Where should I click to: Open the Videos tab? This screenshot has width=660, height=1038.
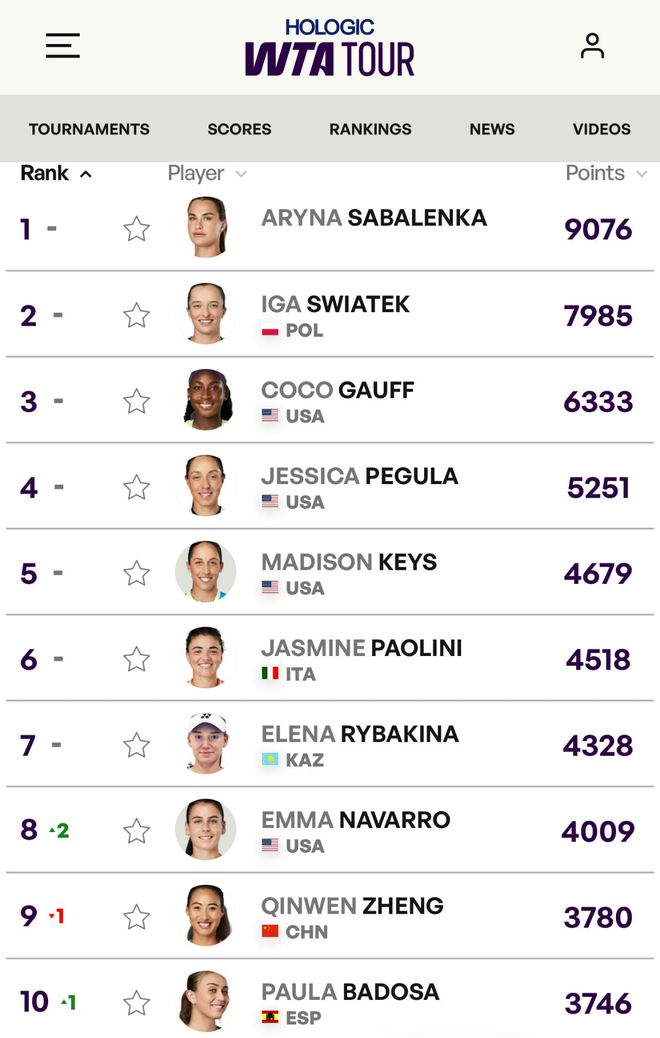(x=601, y=129)
